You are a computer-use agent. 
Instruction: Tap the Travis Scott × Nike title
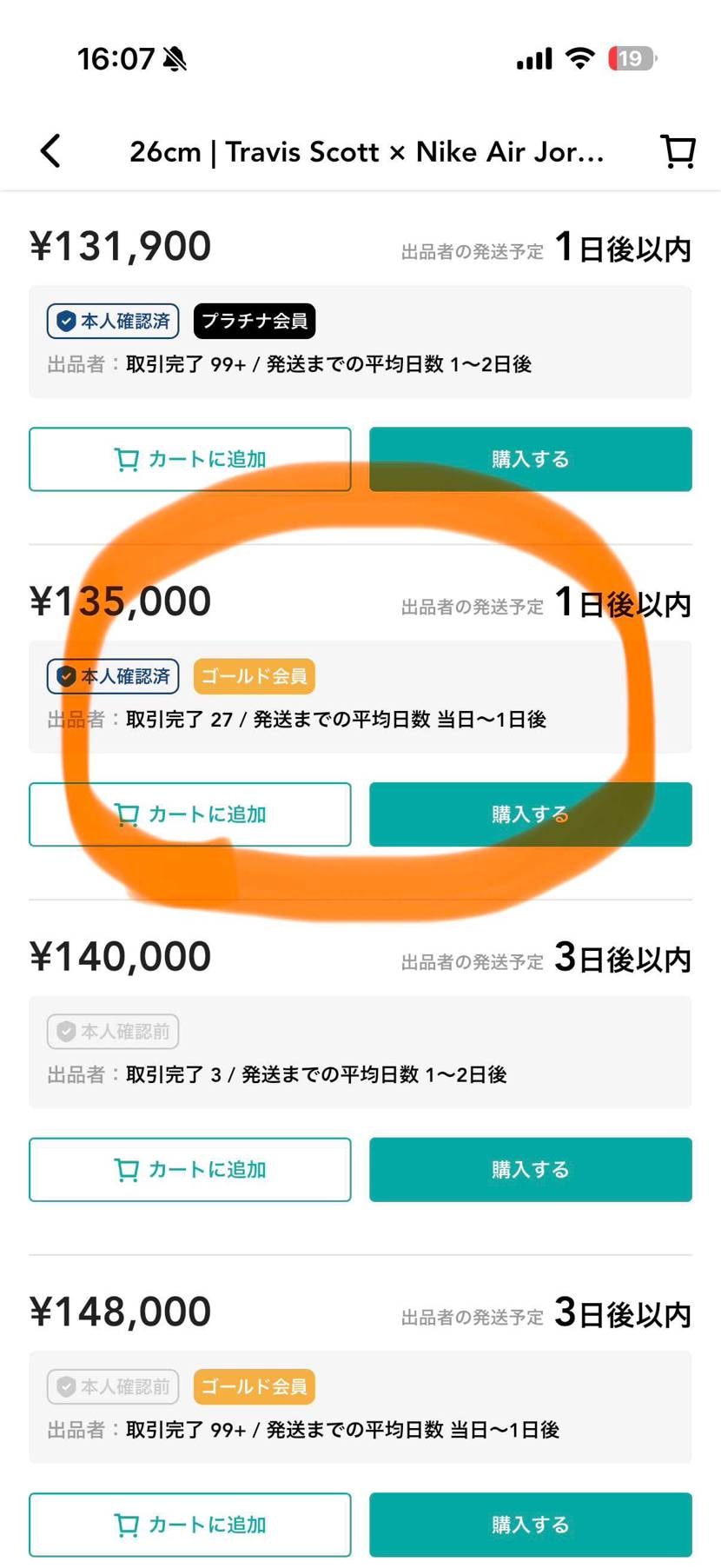coord(365,150)
